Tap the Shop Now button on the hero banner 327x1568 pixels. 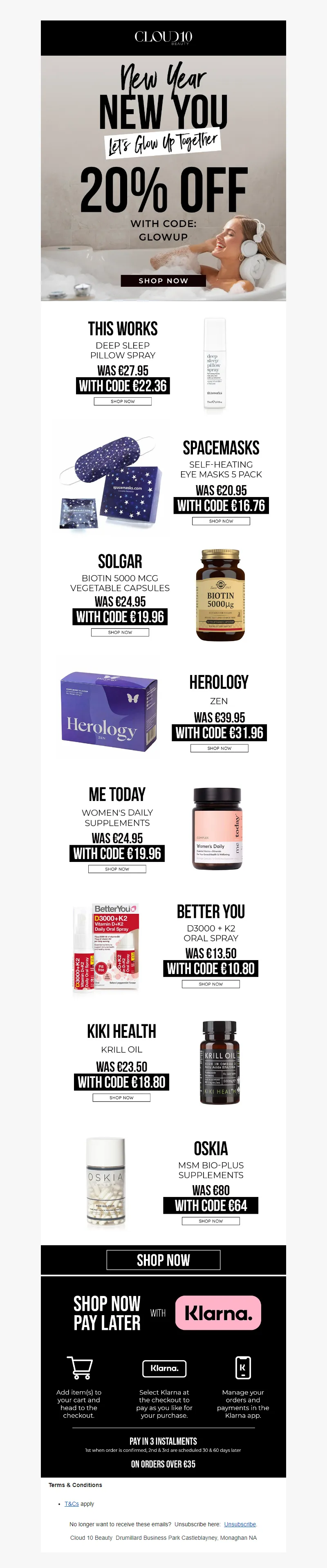point(163,281)
